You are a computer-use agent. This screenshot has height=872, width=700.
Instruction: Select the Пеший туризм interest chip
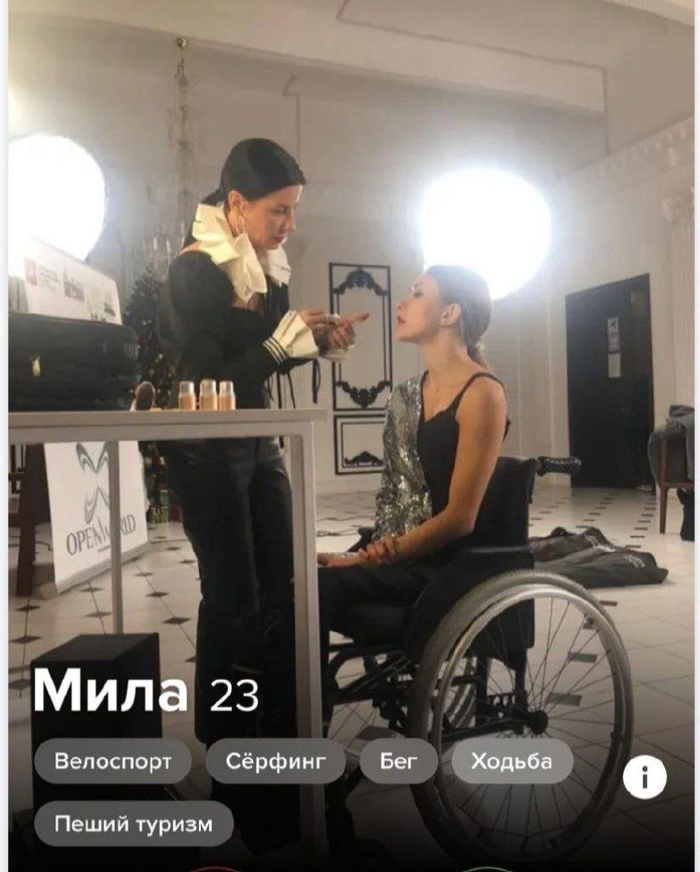click(x=133, y=824)
